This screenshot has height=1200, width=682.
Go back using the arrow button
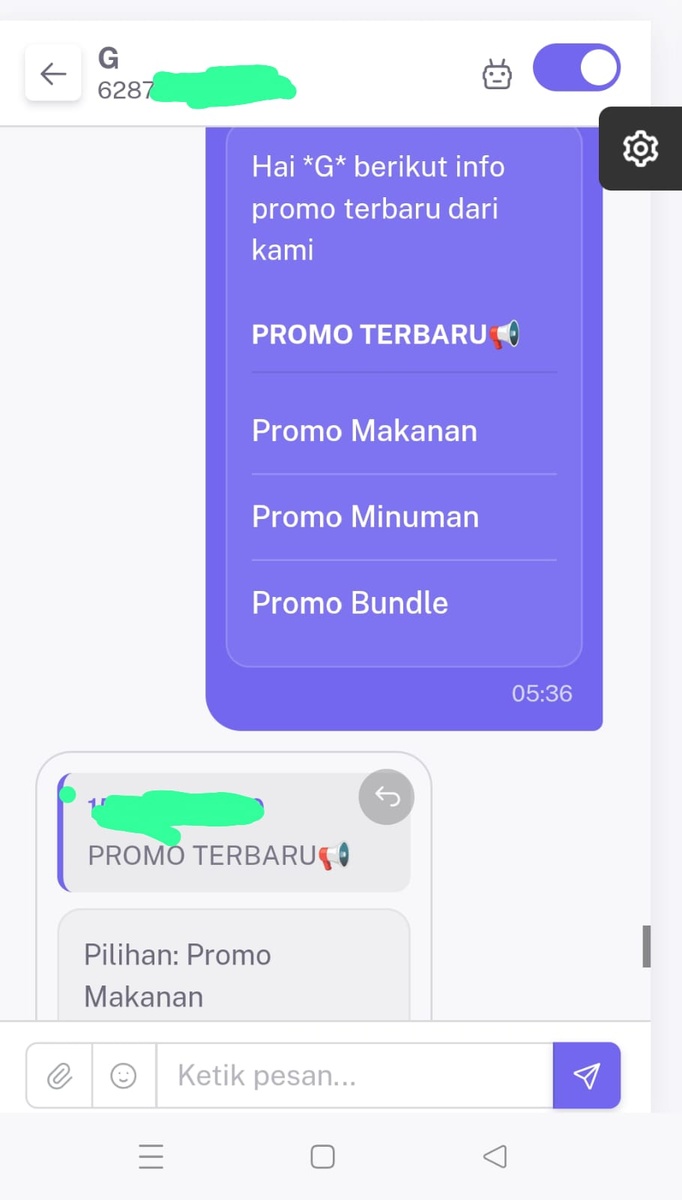pyautogui.click(x=53, y=73)
